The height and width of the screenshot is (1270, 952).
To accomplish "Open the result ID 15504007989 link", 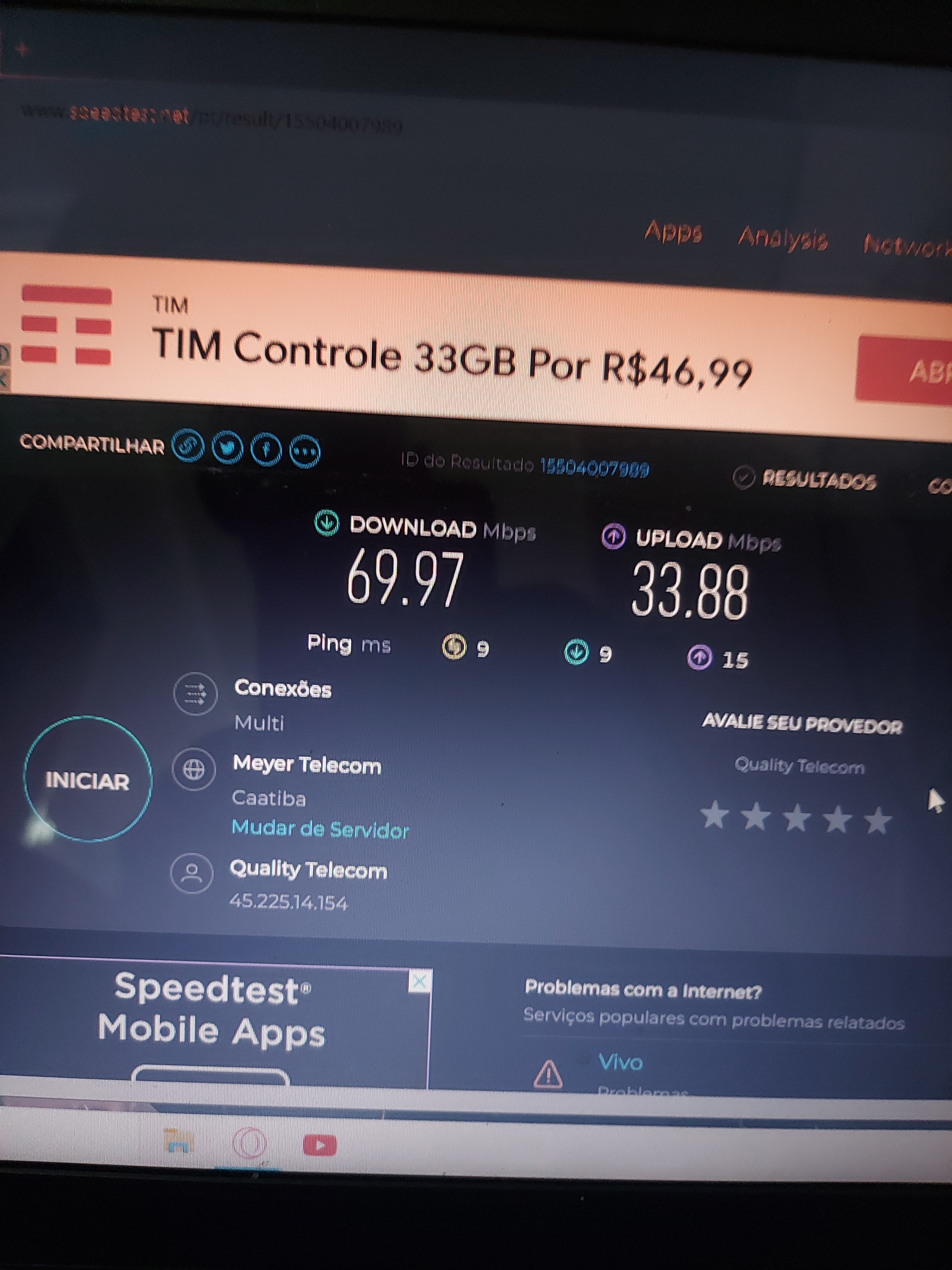I will 594,469.
